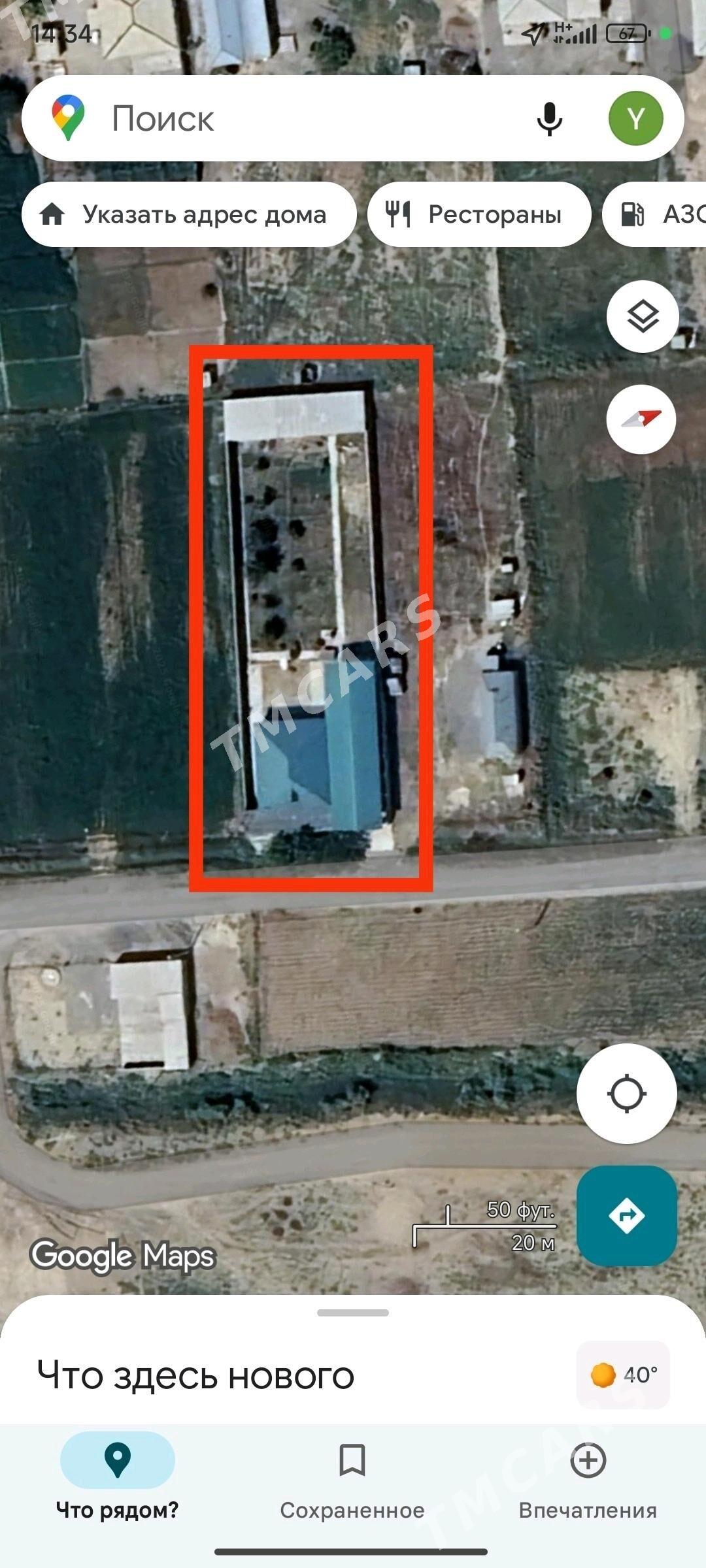
Task: Open directions with the blue arrow button
Action: tap(626, 1215)
